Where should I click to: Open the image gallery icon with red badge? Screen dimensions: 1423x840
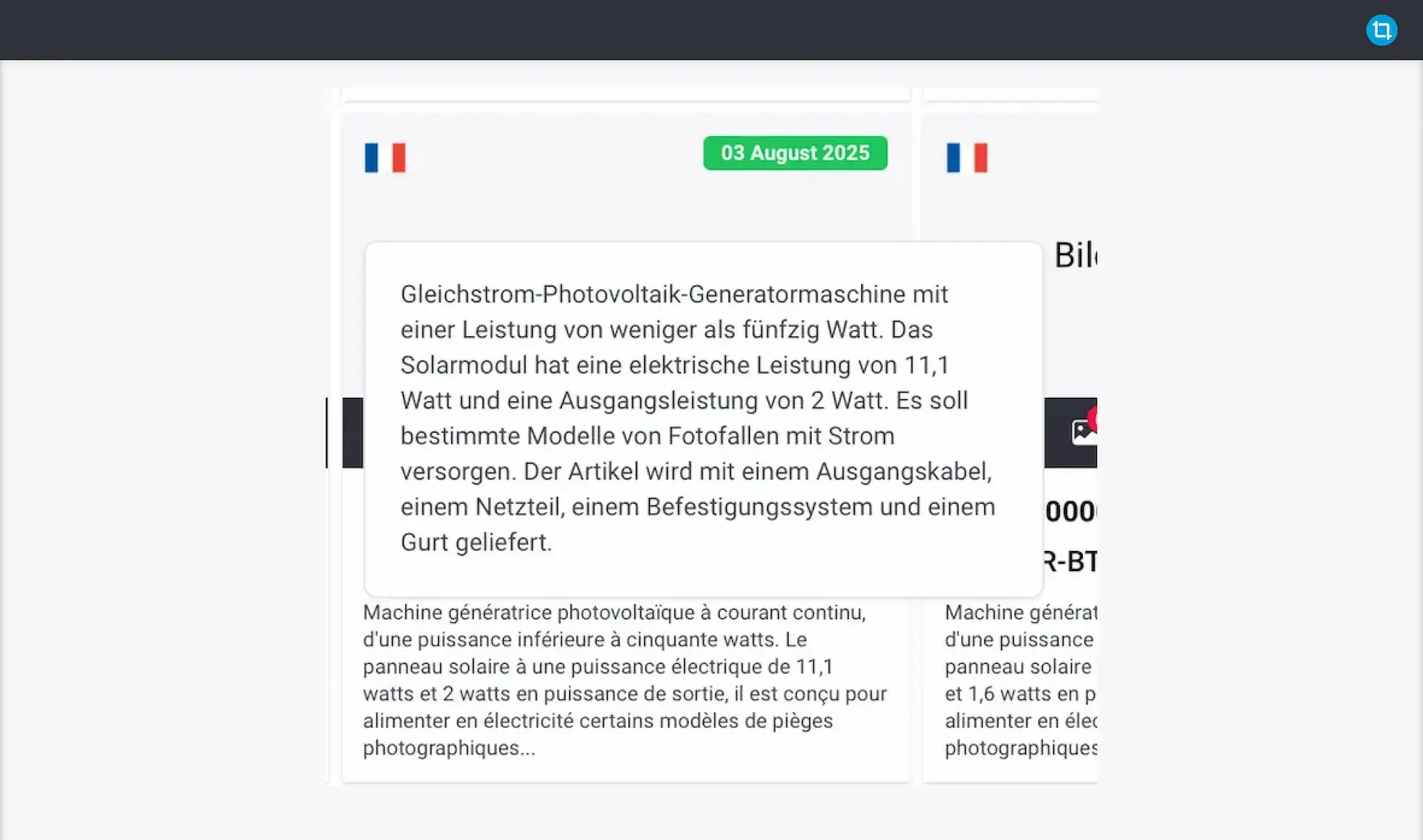click(x=1083, y=432)
